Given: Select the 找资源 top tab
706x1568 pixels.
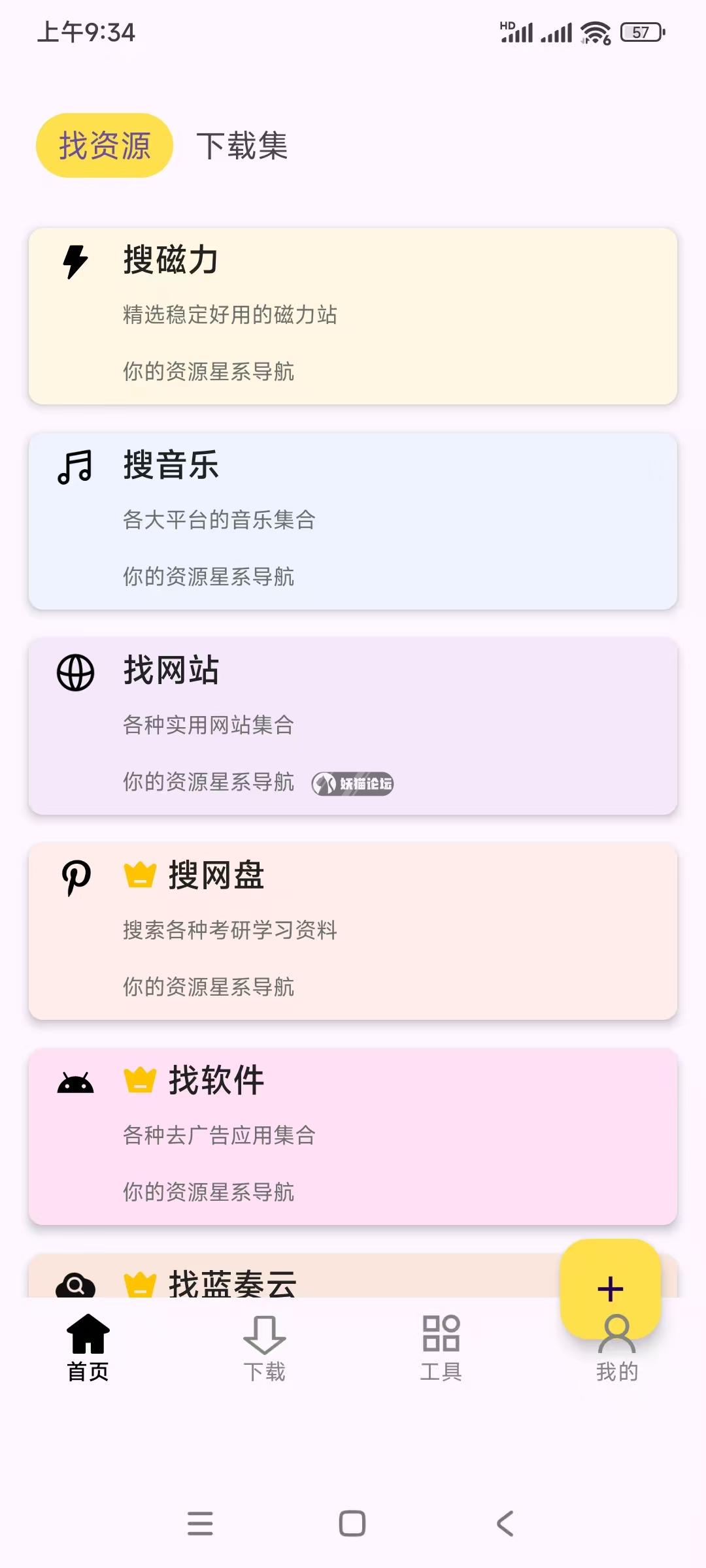Looking at the screenshot, I should (x=105, y=146).
